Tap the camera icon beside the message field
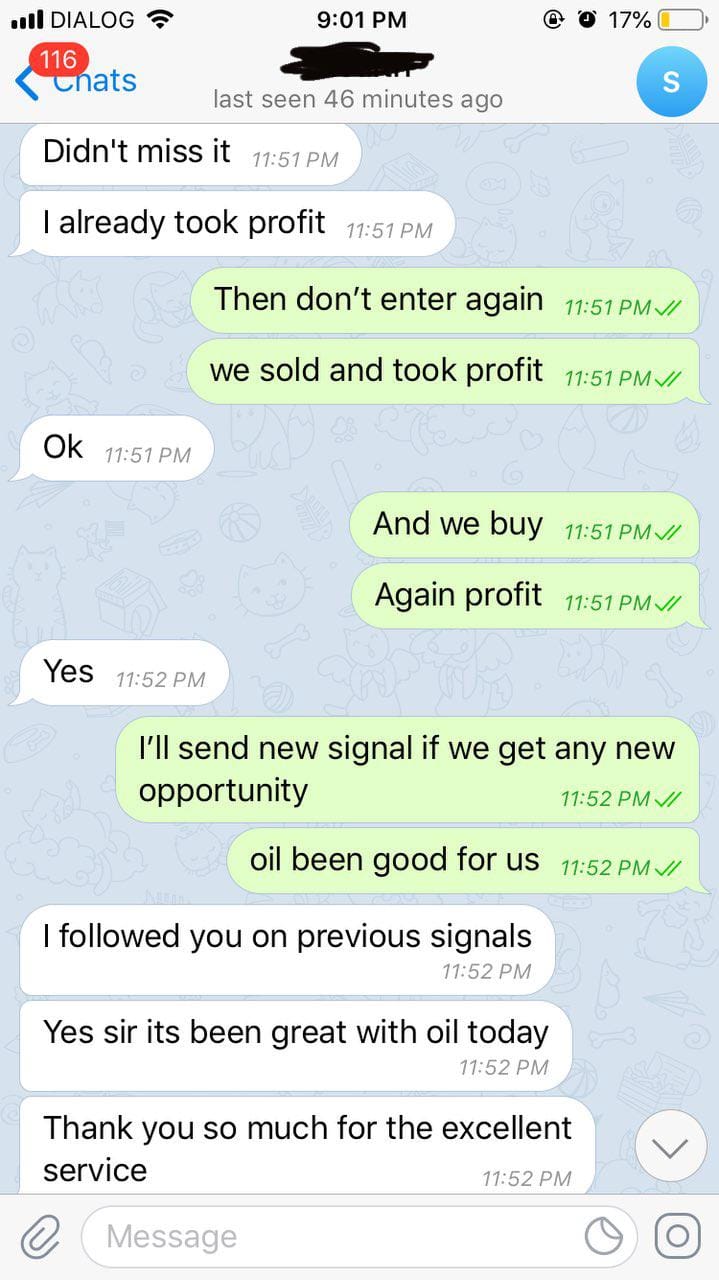Image resolution: width=719 pixels, height=1280 pixels. [x=677, y=1237]
